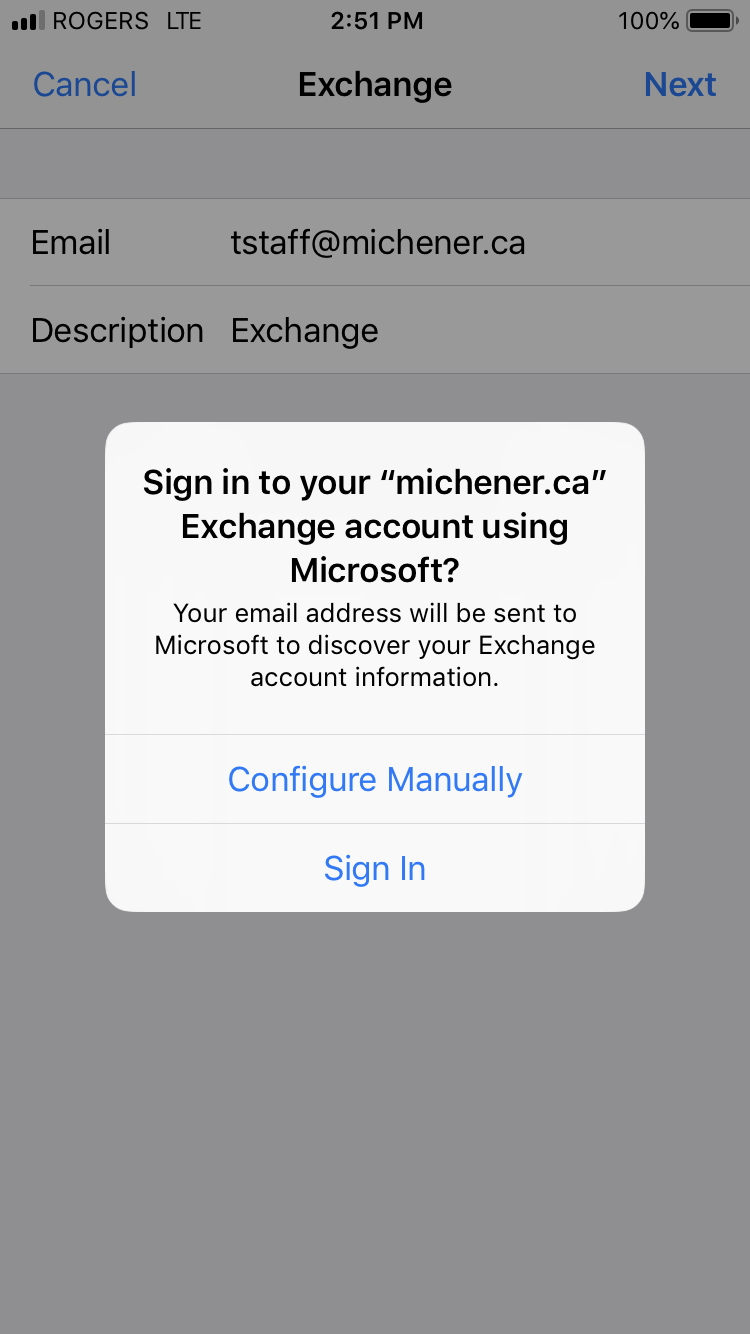
Task: Edit the Description field
Action: click(x=375, y=330)
